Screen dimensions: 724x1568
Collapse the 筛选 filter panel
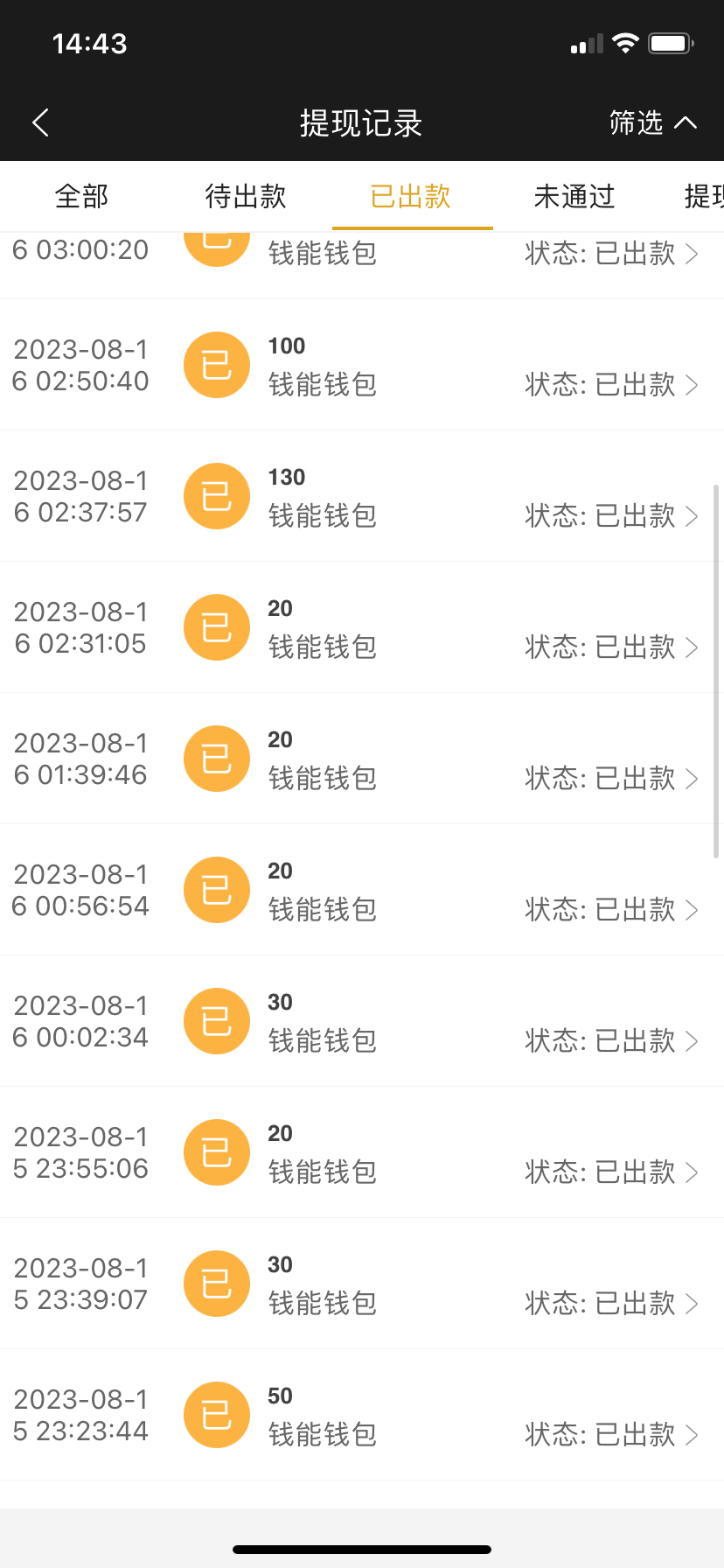pyautogui.click(x=653, y=122)
